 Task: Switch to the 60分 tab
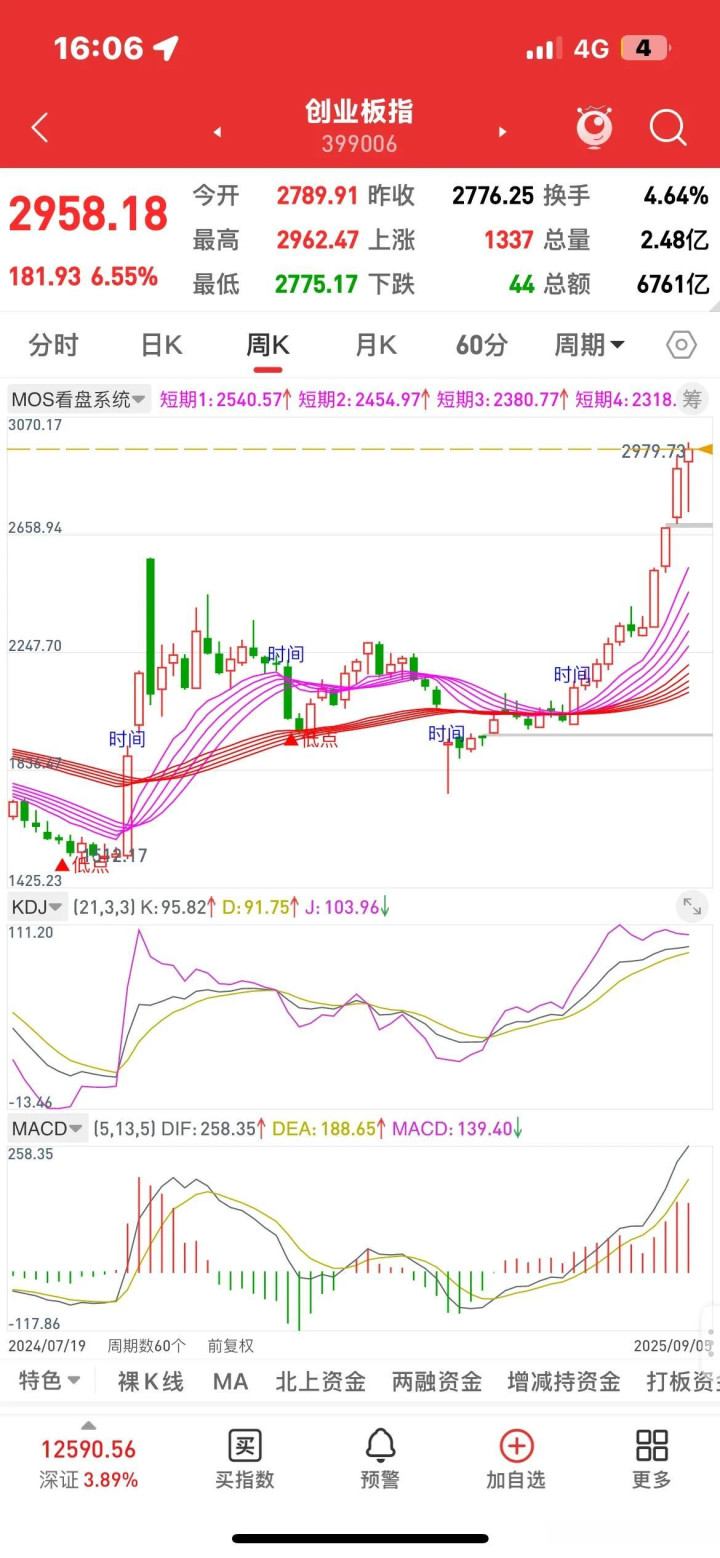click(x=482, y=345)
